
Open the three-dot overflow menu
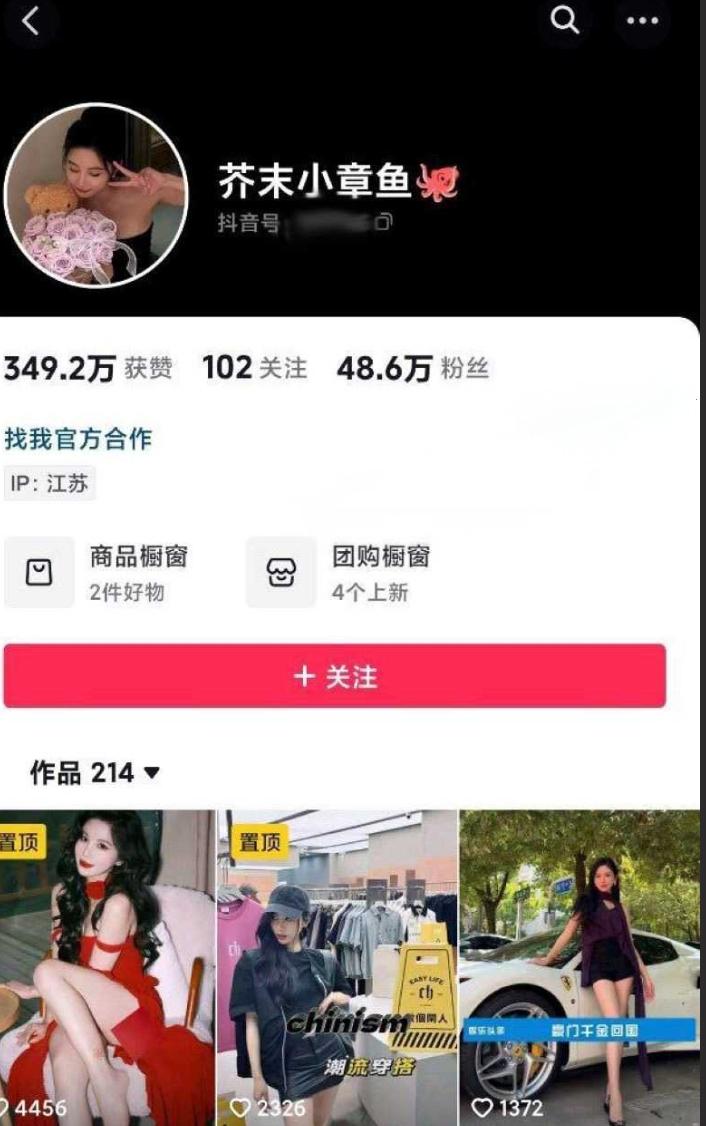(642, 21)
